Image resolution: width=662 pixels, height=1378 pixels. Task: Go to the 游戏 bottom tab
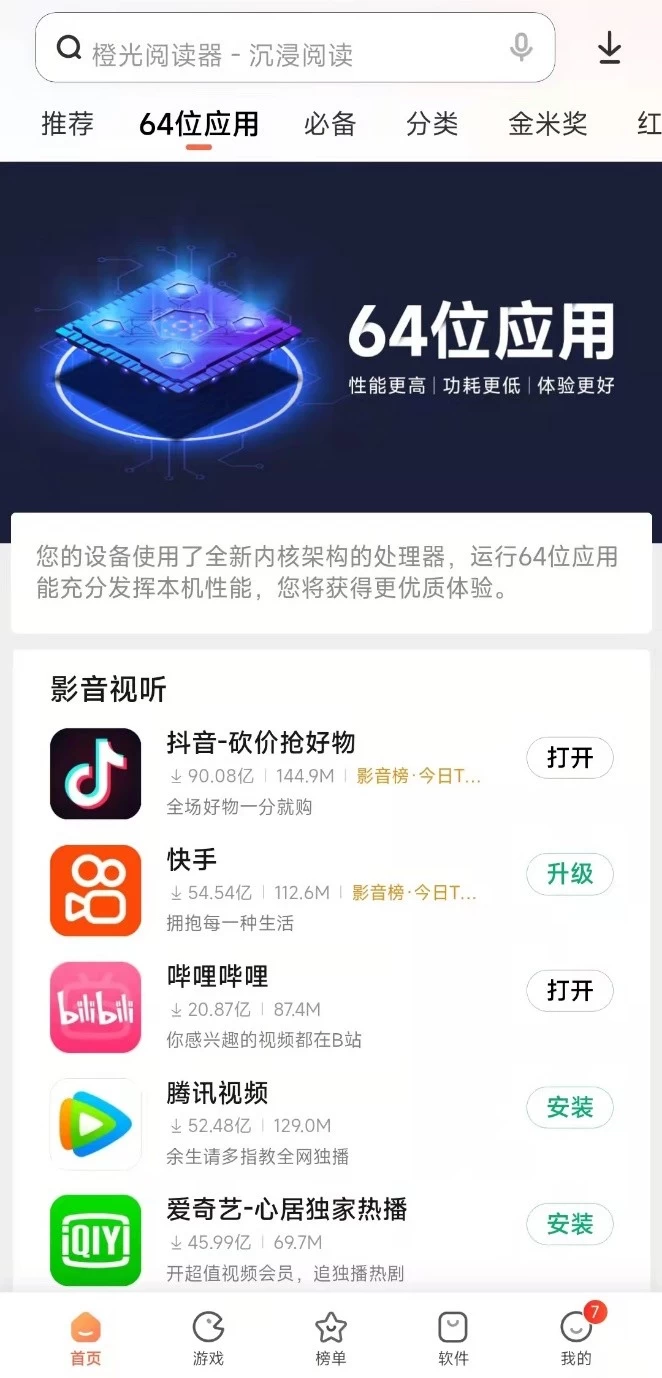(x=208, y=1339)
